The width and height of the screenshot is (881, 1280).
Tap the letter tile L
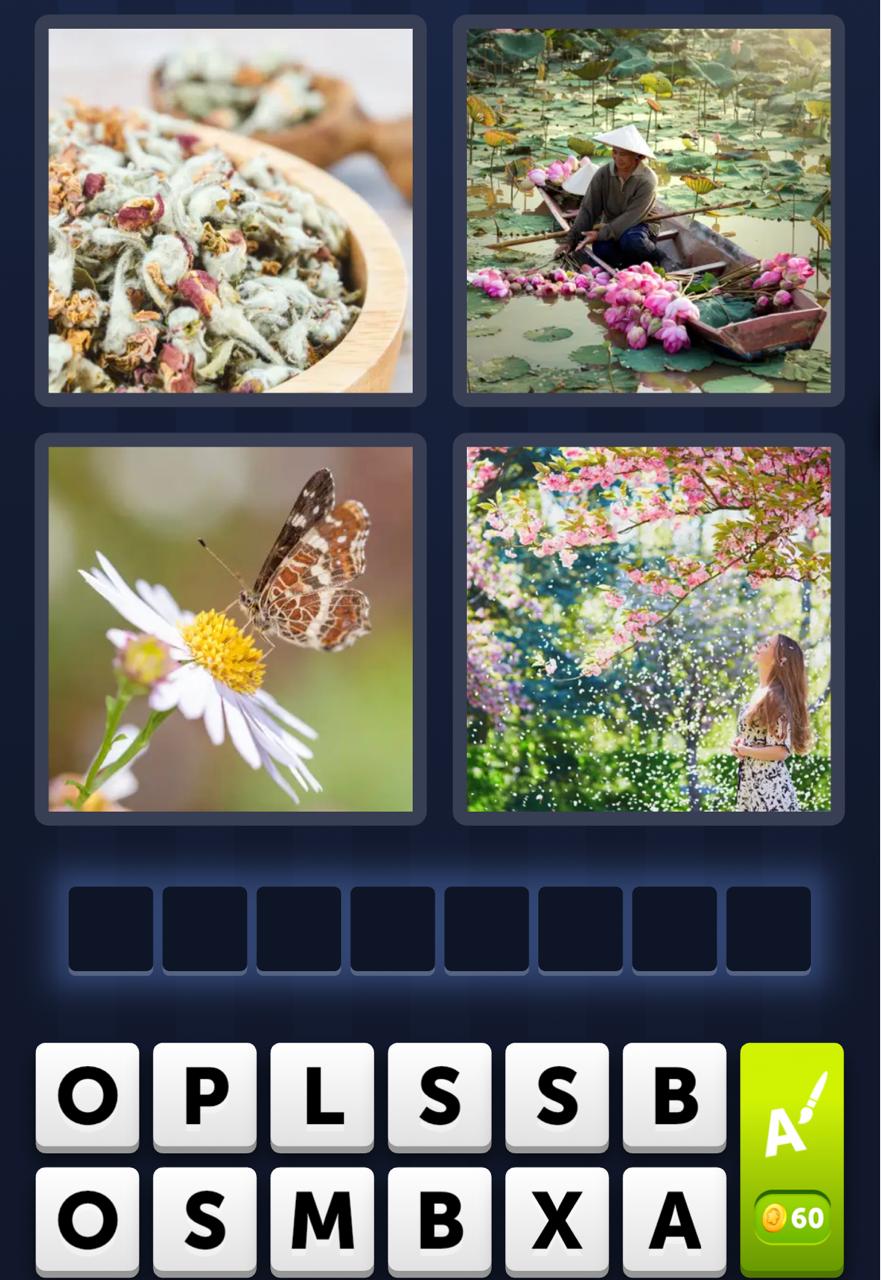[x=320, y=1097]
